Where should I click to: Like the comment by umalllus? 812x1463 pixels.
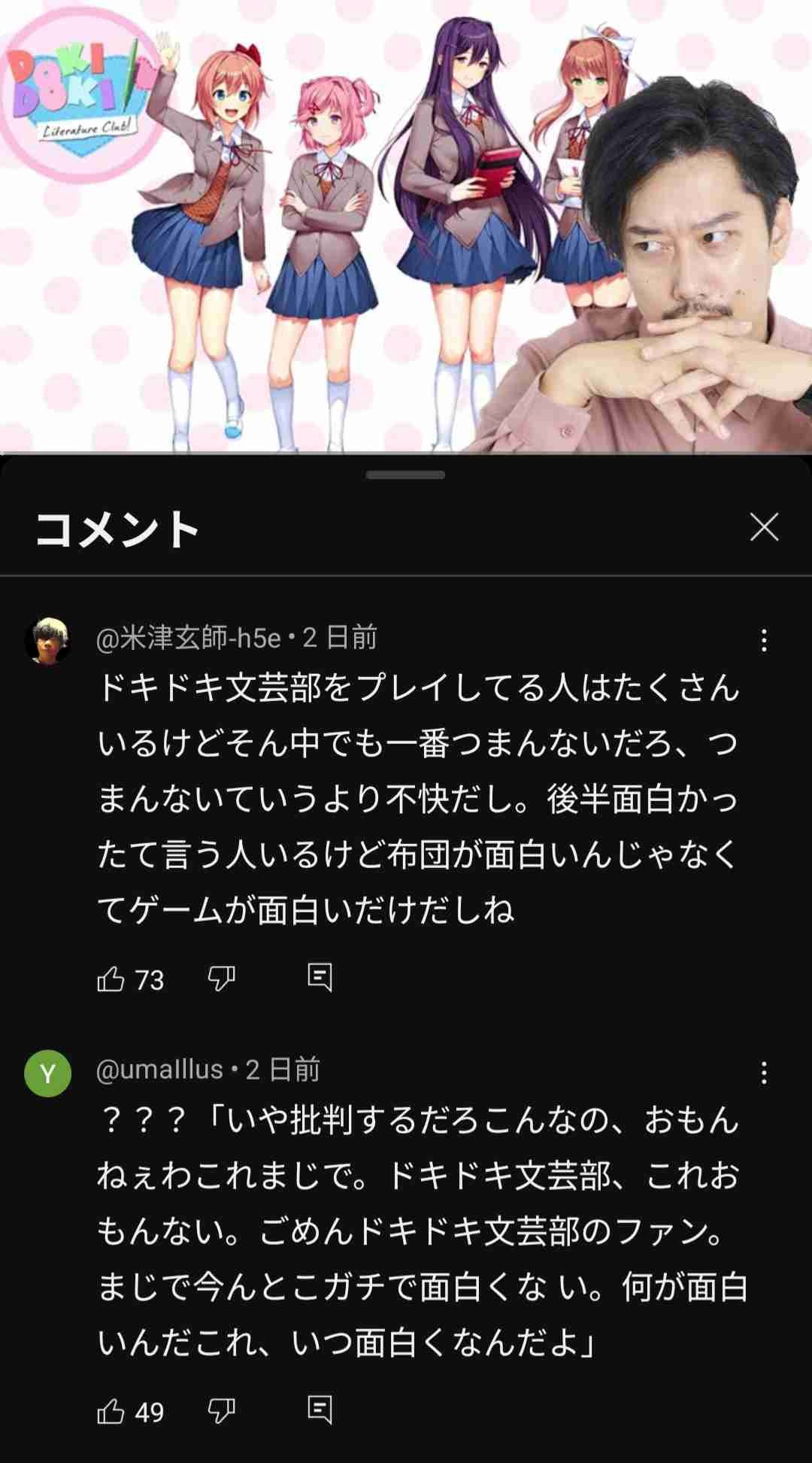111,1411
